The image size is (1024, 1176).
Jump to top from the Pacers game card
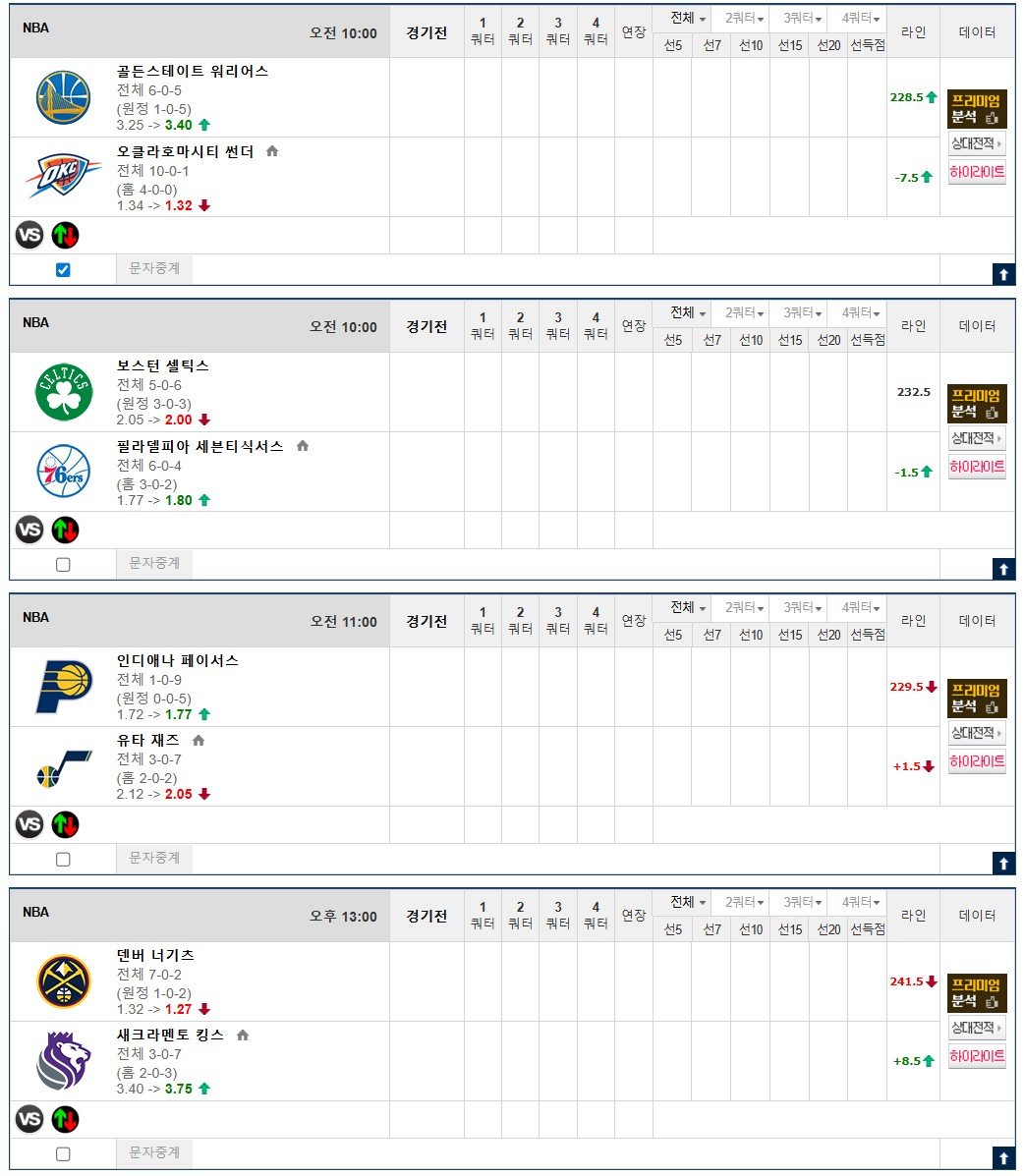[x=1003, y=864]
